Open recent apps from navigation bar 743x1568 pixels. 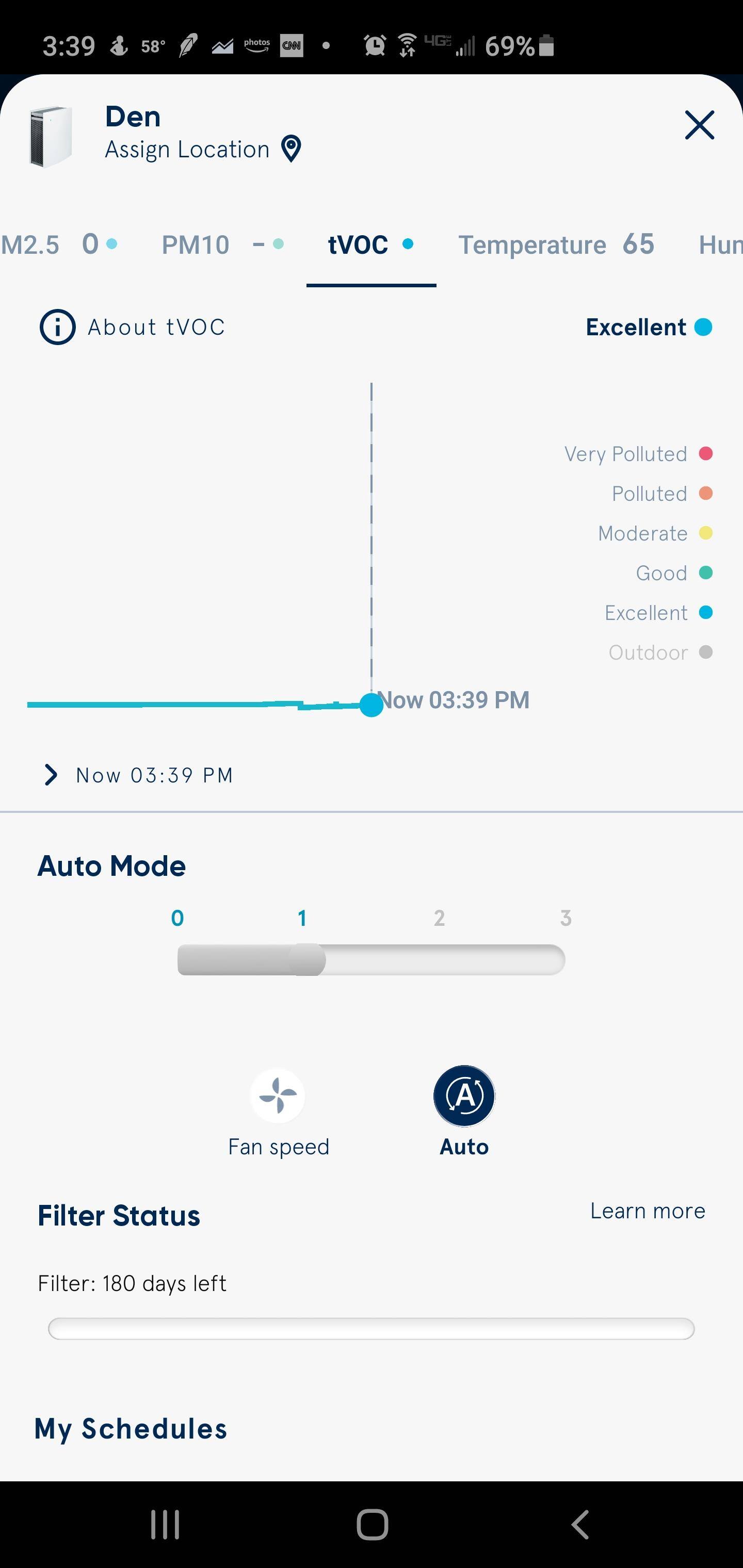(165, 1524)
